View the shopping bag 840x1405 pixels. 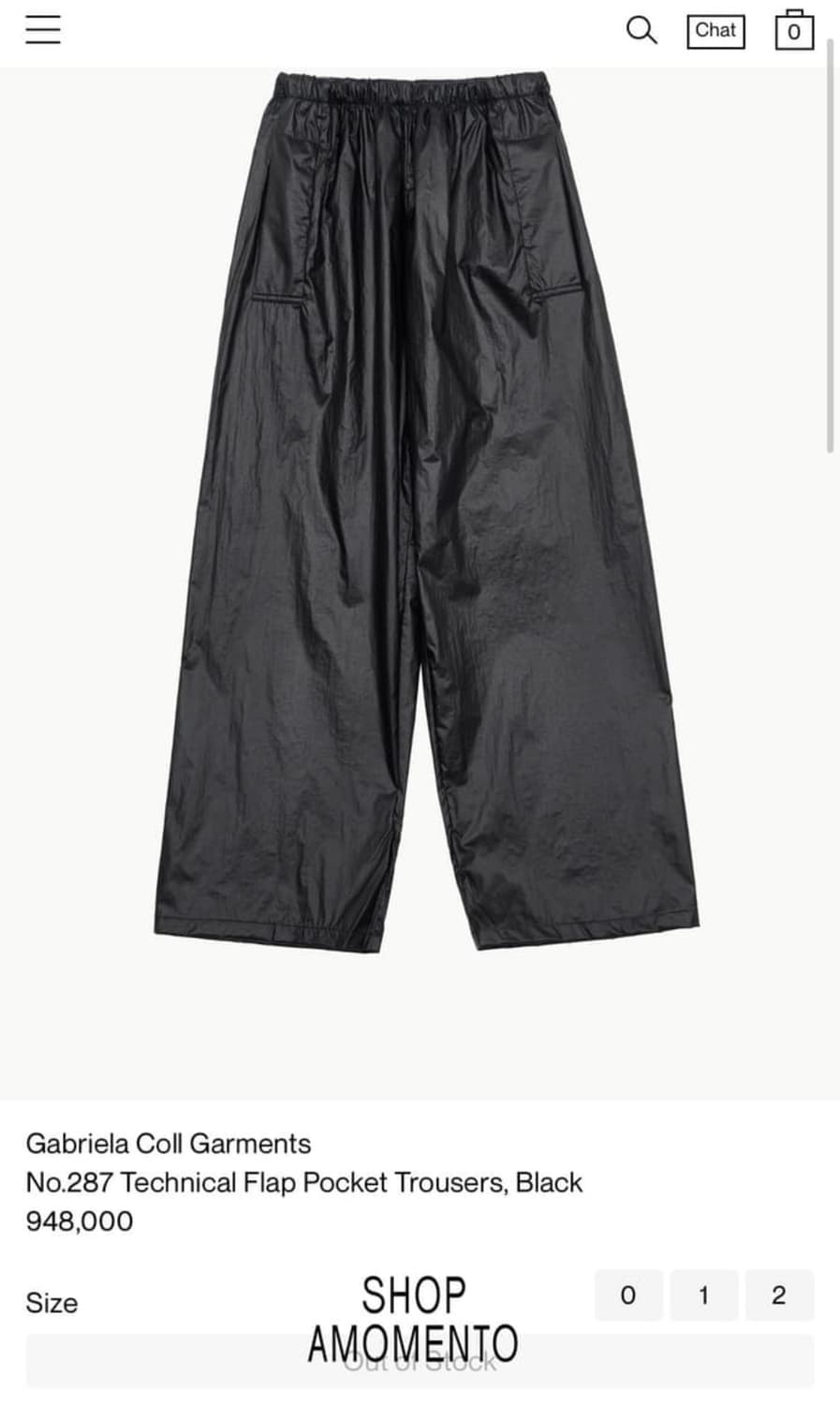tap(794, 30)
